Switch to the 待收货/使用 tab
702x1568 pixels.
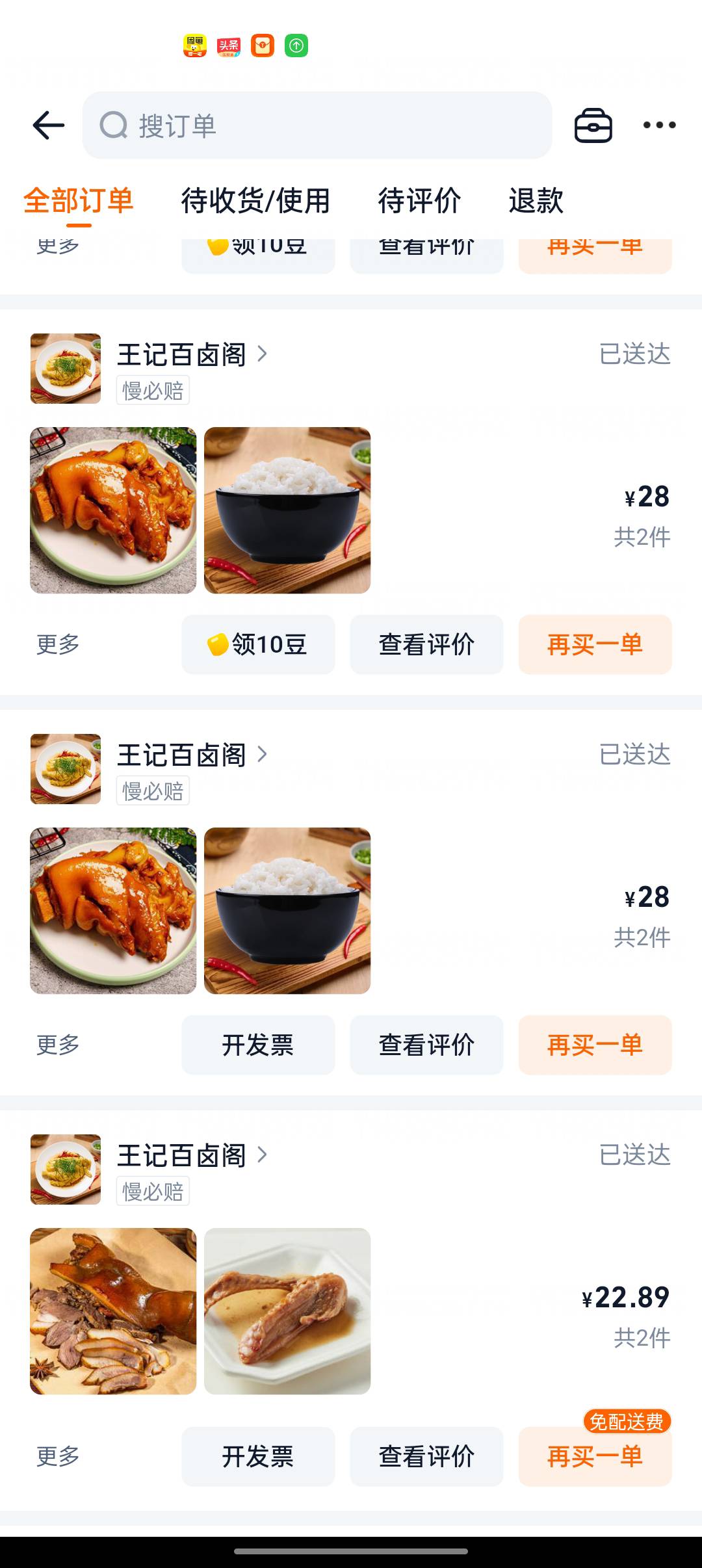point(255,200)
